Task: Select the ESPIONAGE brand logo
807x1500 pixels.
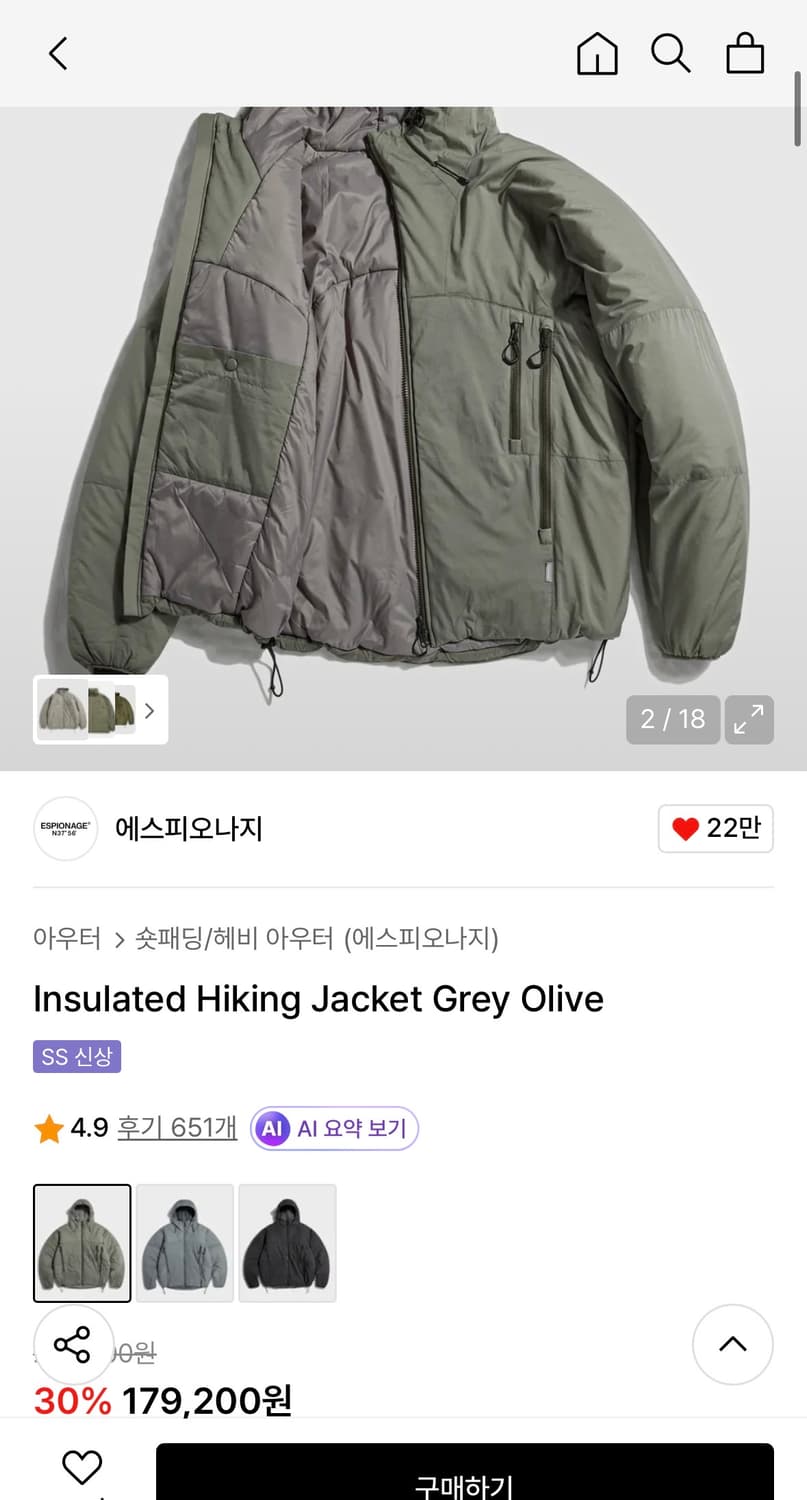Action: tap(65, 829)
